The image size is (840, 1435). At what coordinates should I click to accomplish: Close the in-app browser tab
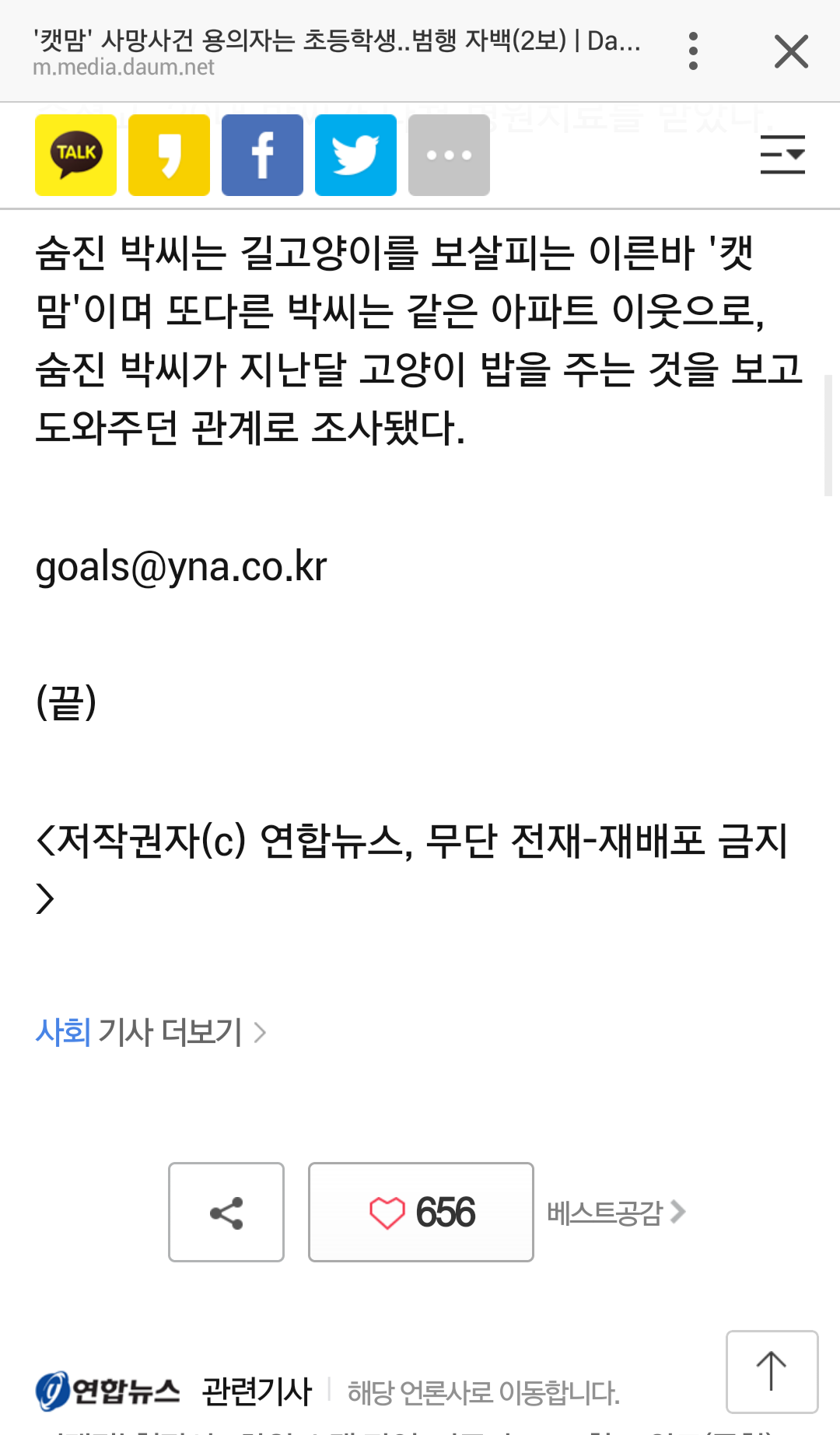tap(791, 51)
